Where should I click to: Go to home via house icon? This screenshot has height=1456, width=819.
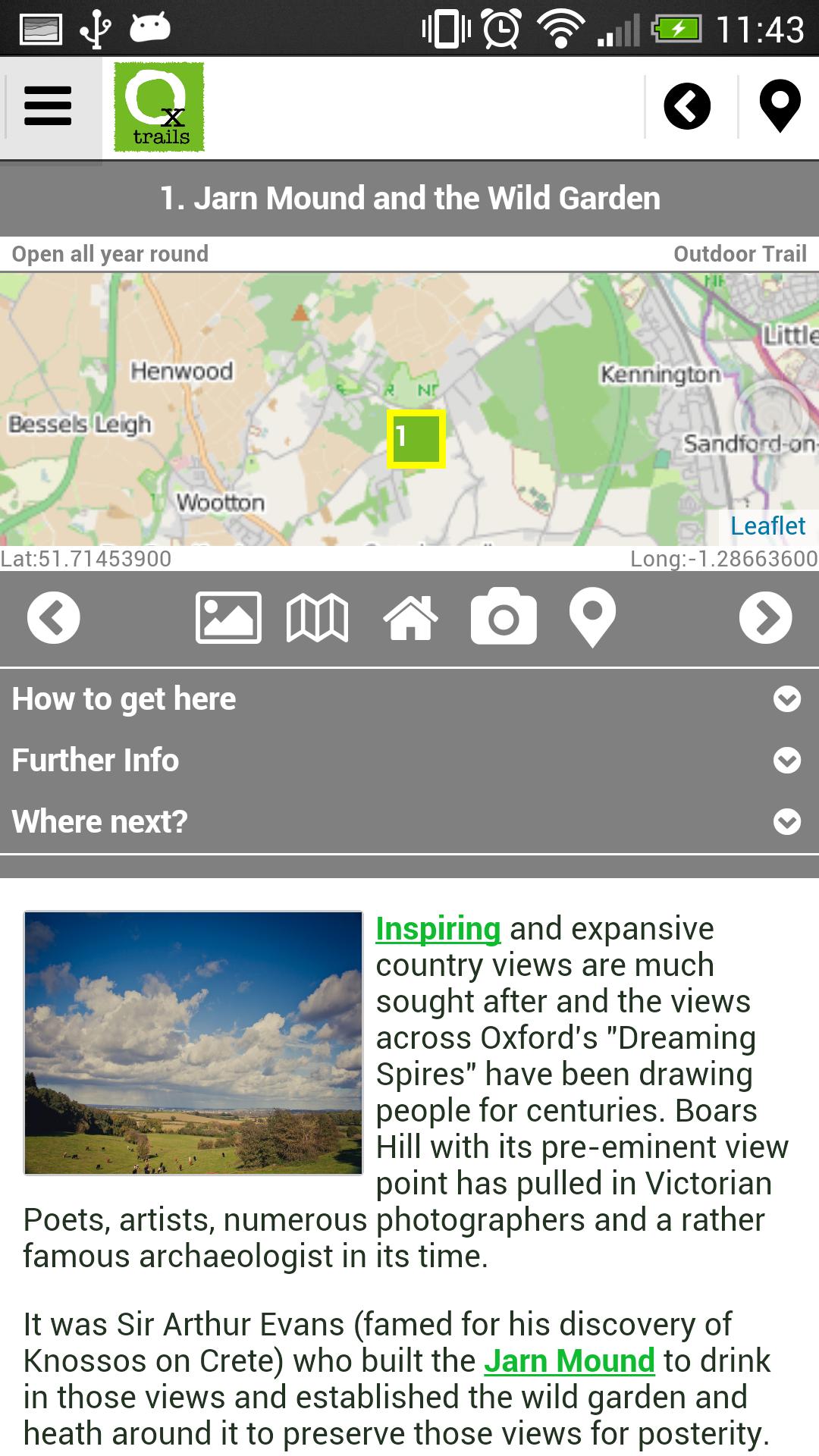(x=410, y=618)
